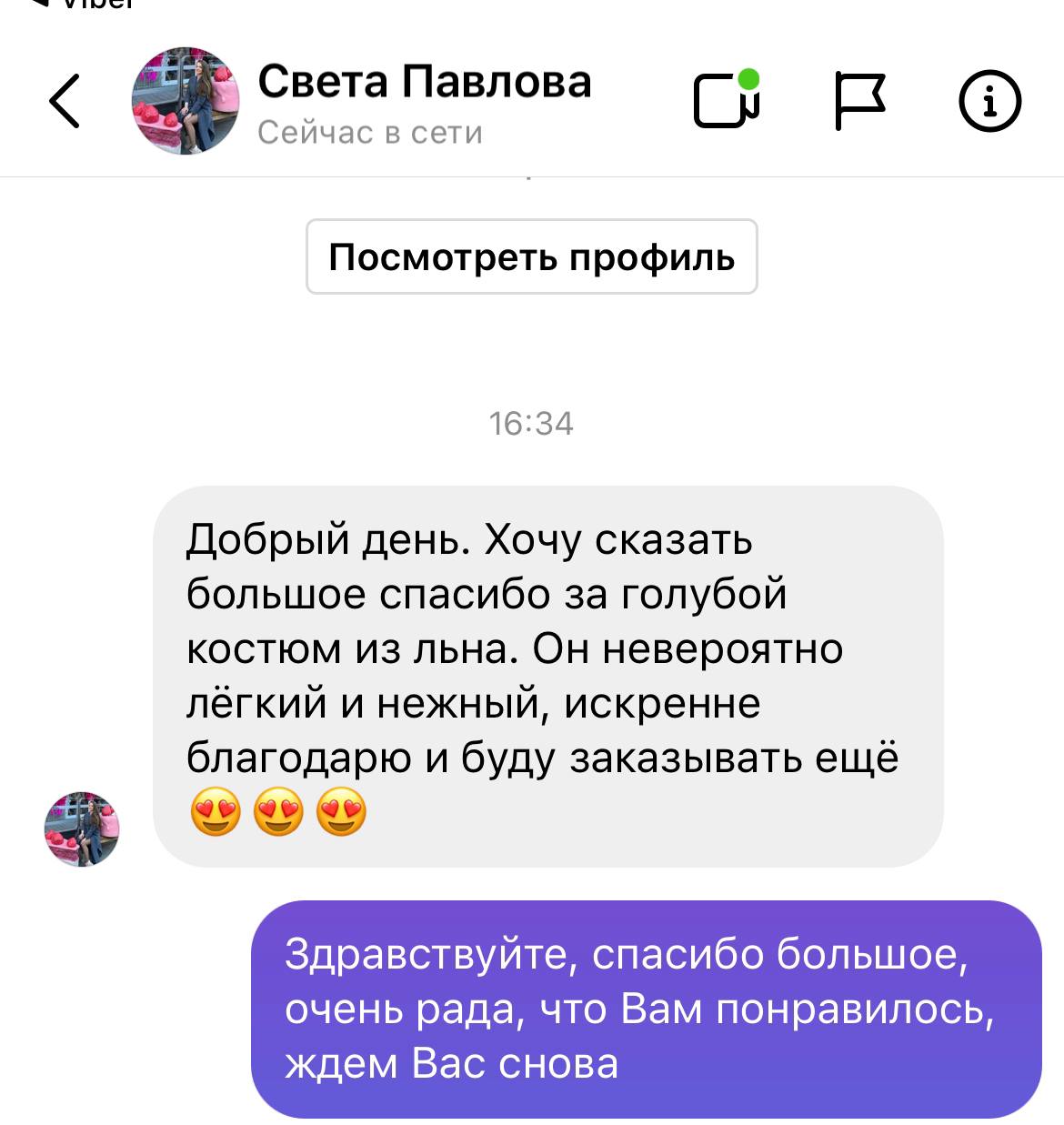Tap the flag icon
This screenshot has width=1064, height=1125.
(x=858, y=101)
